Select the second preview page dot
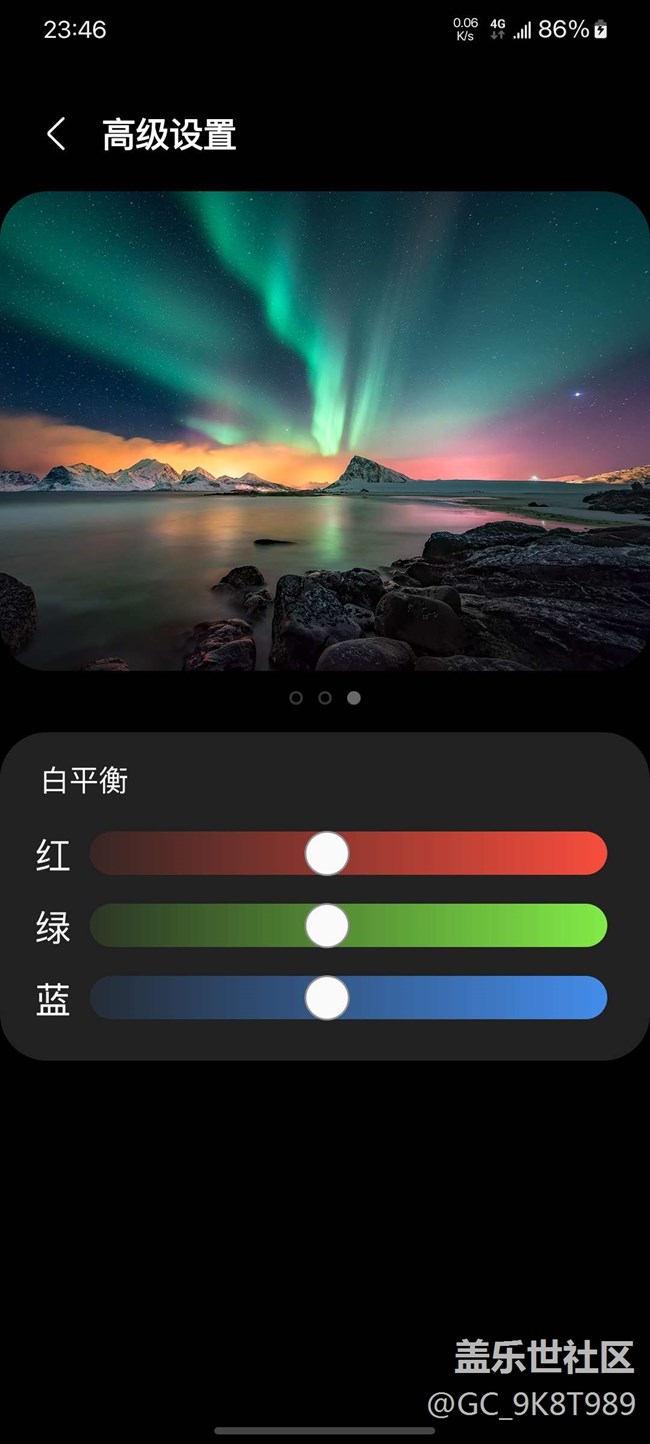The width and height of the screenshot is (650, 1444). click(x=325, y=698)
